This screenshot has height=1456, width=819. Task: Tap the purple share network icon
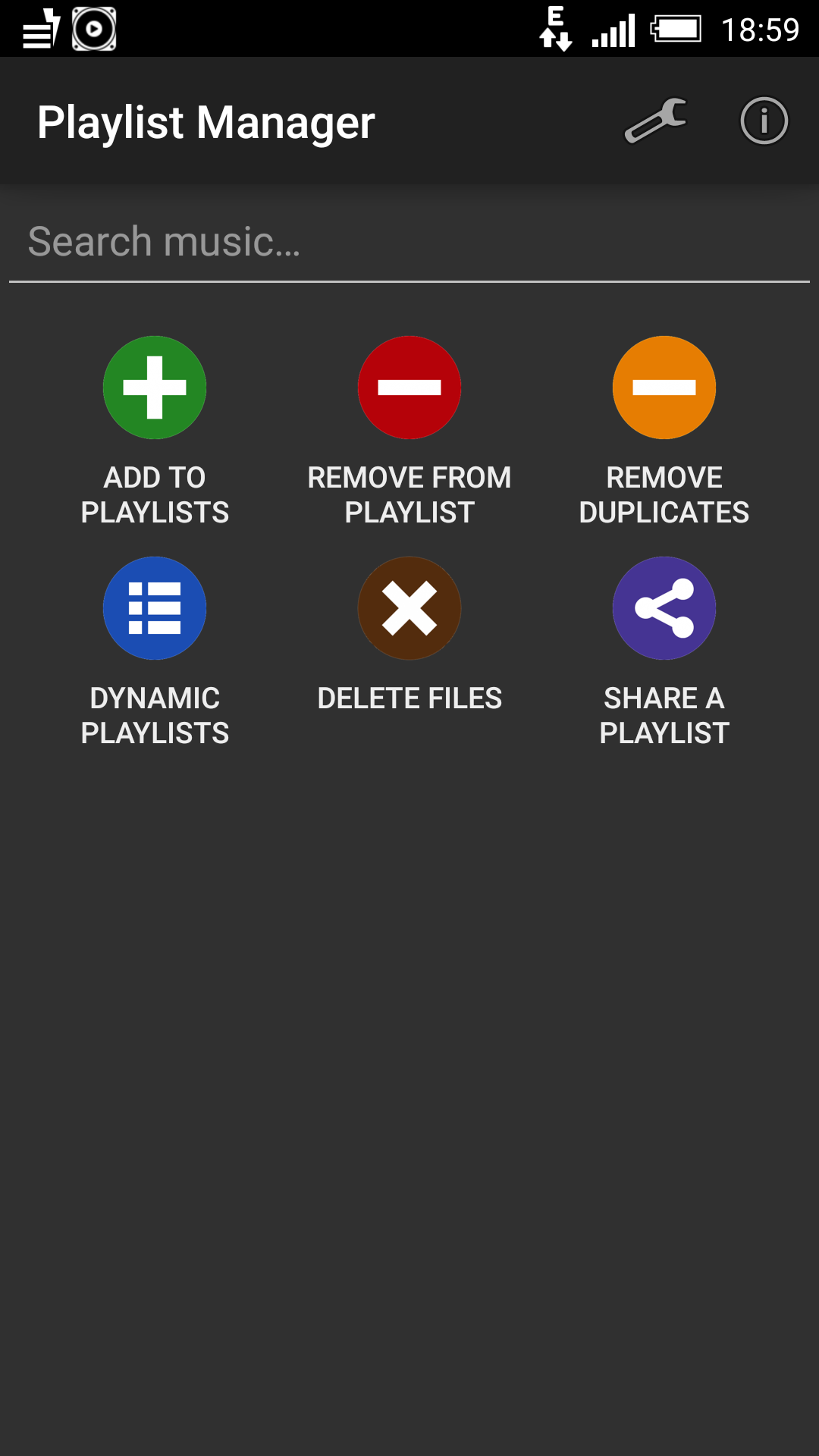(x=664, y=607)
